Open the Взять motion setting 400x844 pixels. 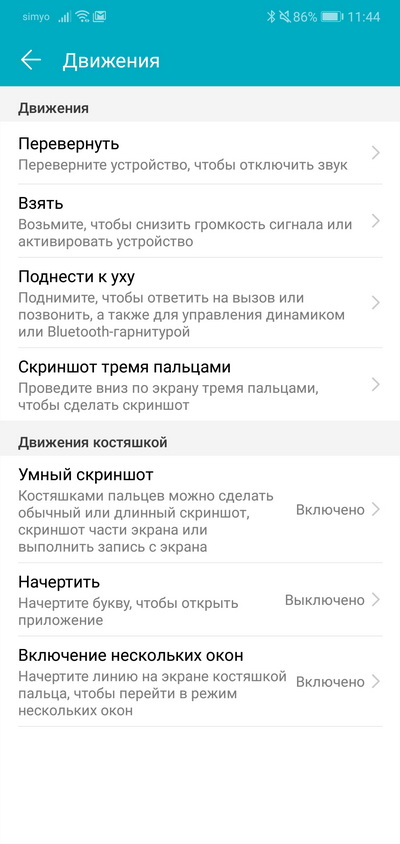click(x=200, y=221)
